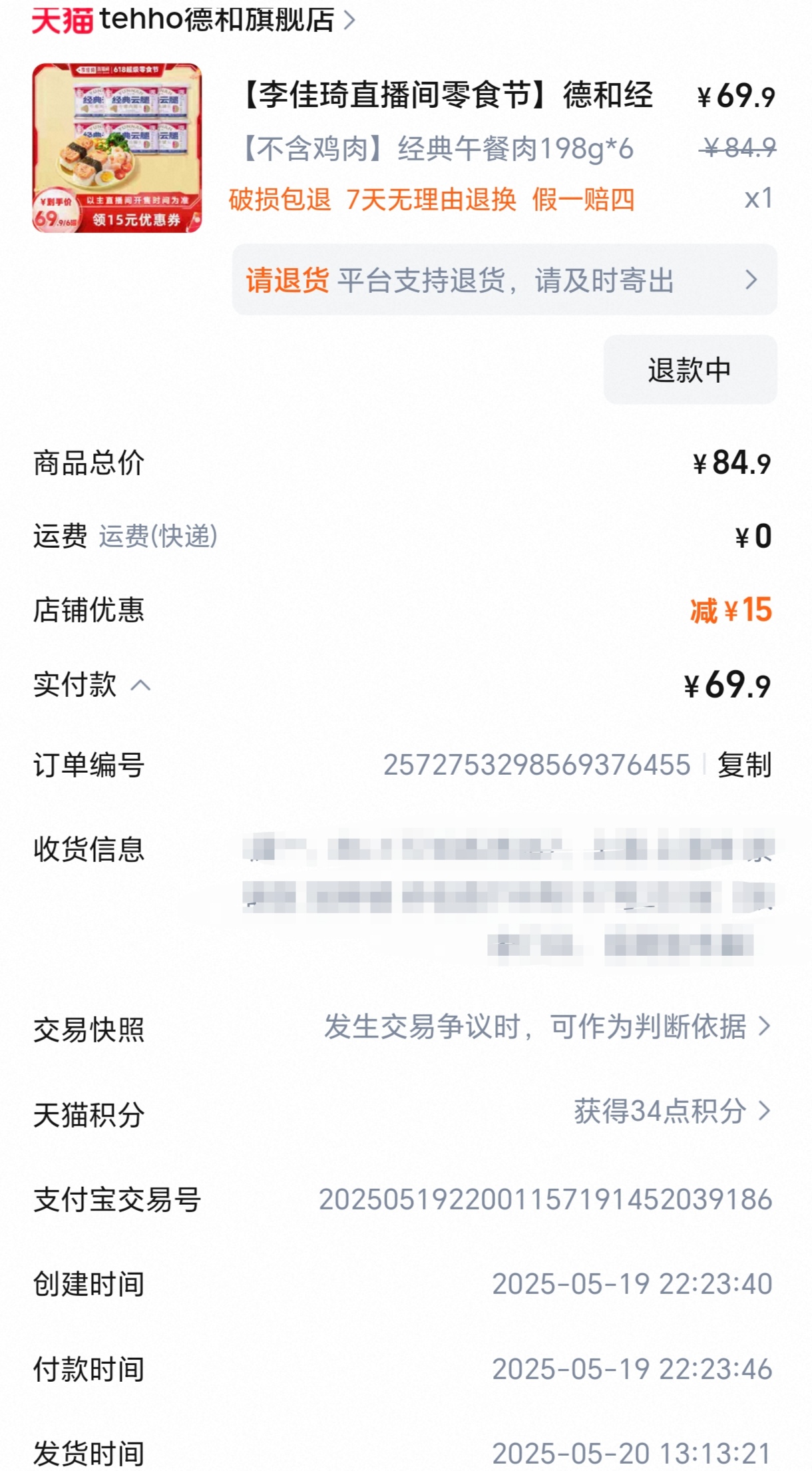Open the tehho德和旗舰店 store page
The height and width of the screenshot is (1471, 812).
[x=216, y=20]
